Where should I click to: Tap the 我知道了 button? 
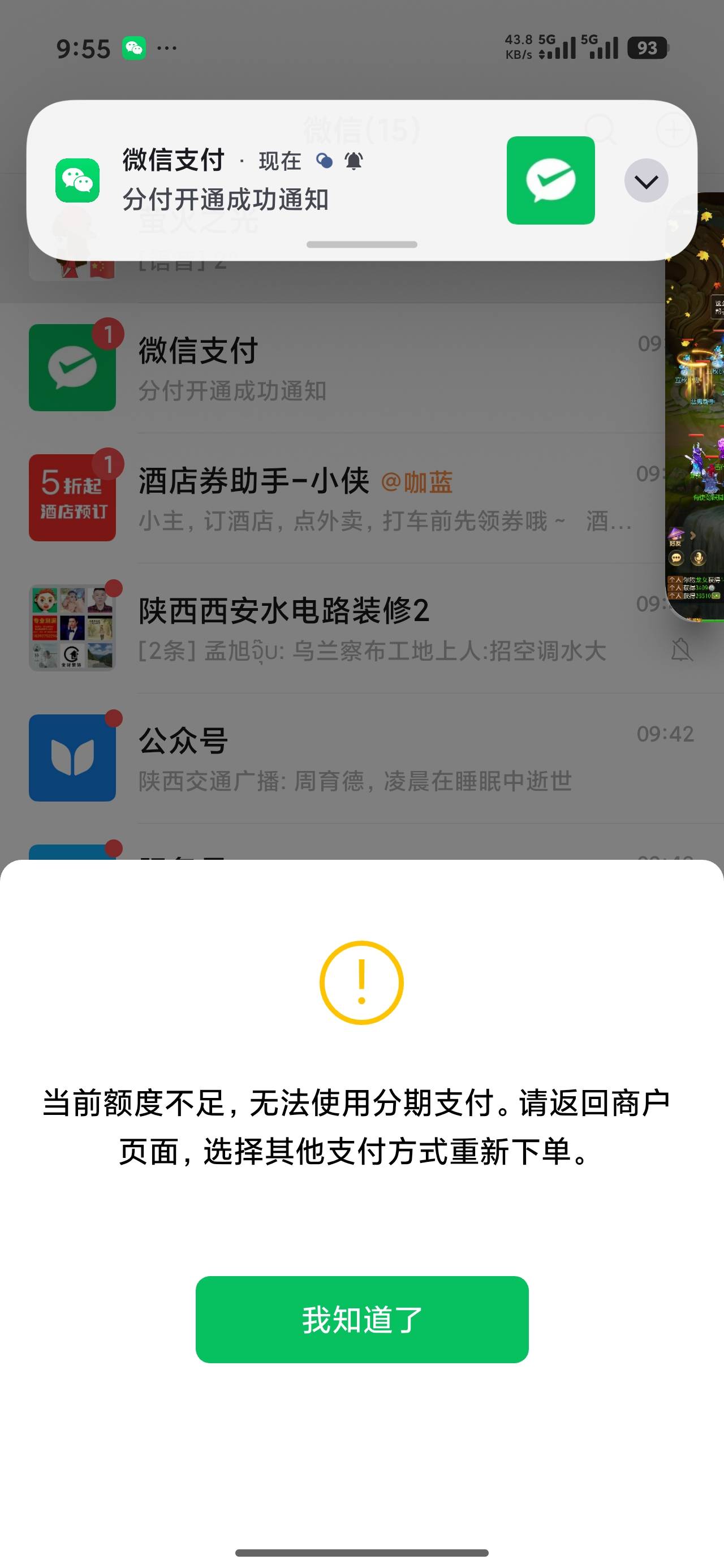[361, 1319]
